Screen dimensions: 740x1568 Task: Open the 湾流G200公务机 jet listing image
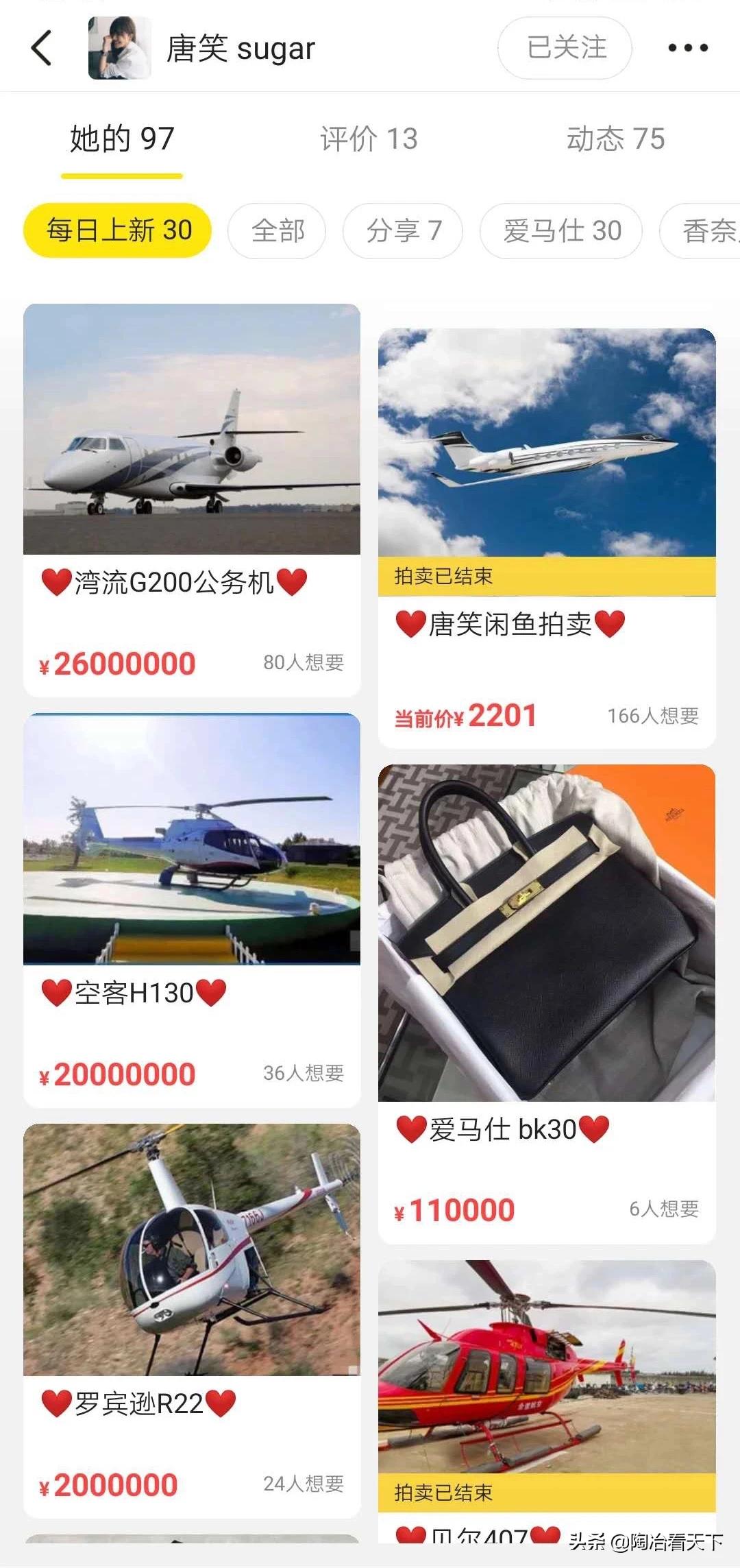192,432
